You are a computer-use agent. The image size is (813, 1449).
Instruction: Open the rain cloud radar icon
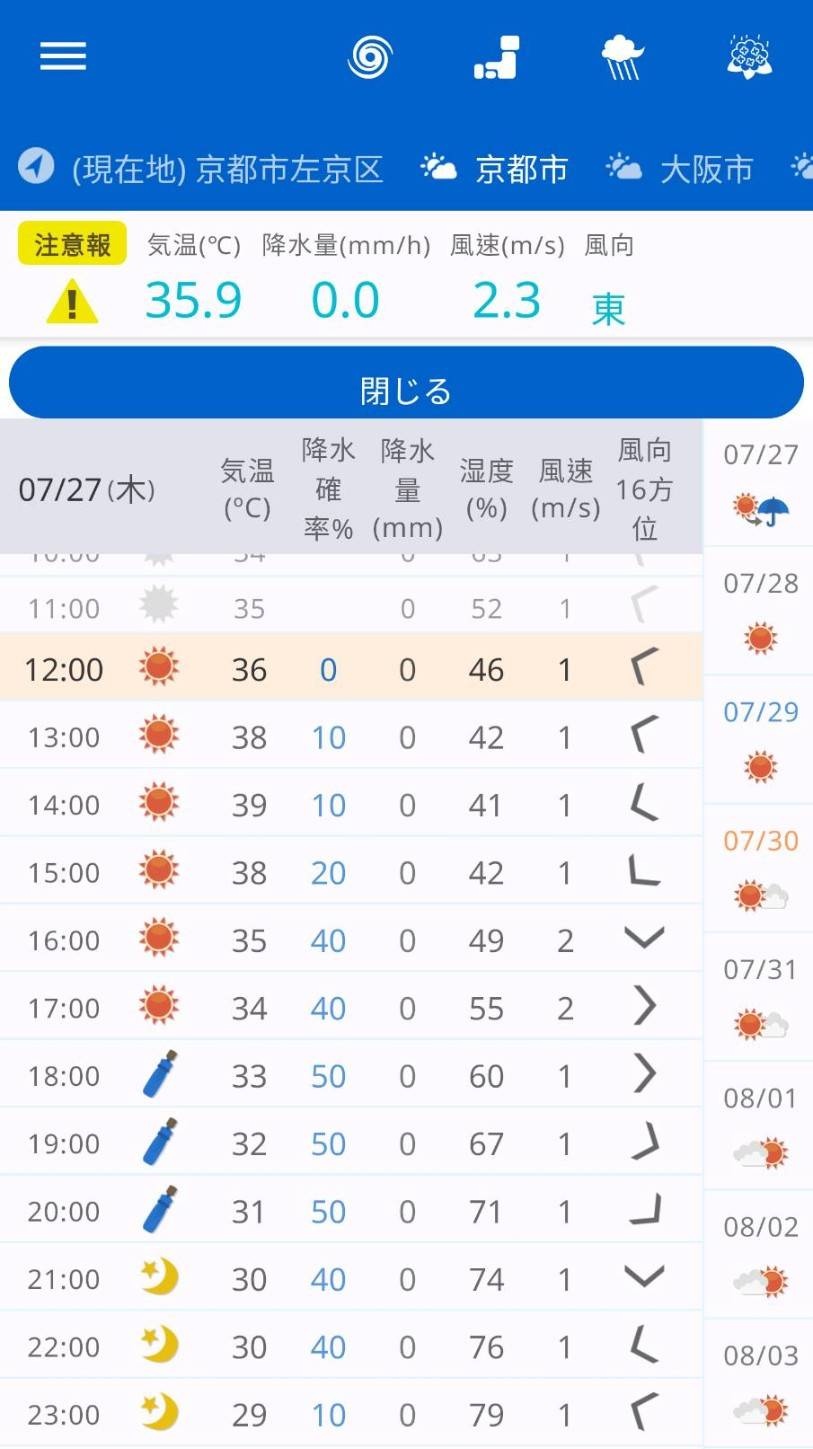pyautogui.click(x=623, y=57)
